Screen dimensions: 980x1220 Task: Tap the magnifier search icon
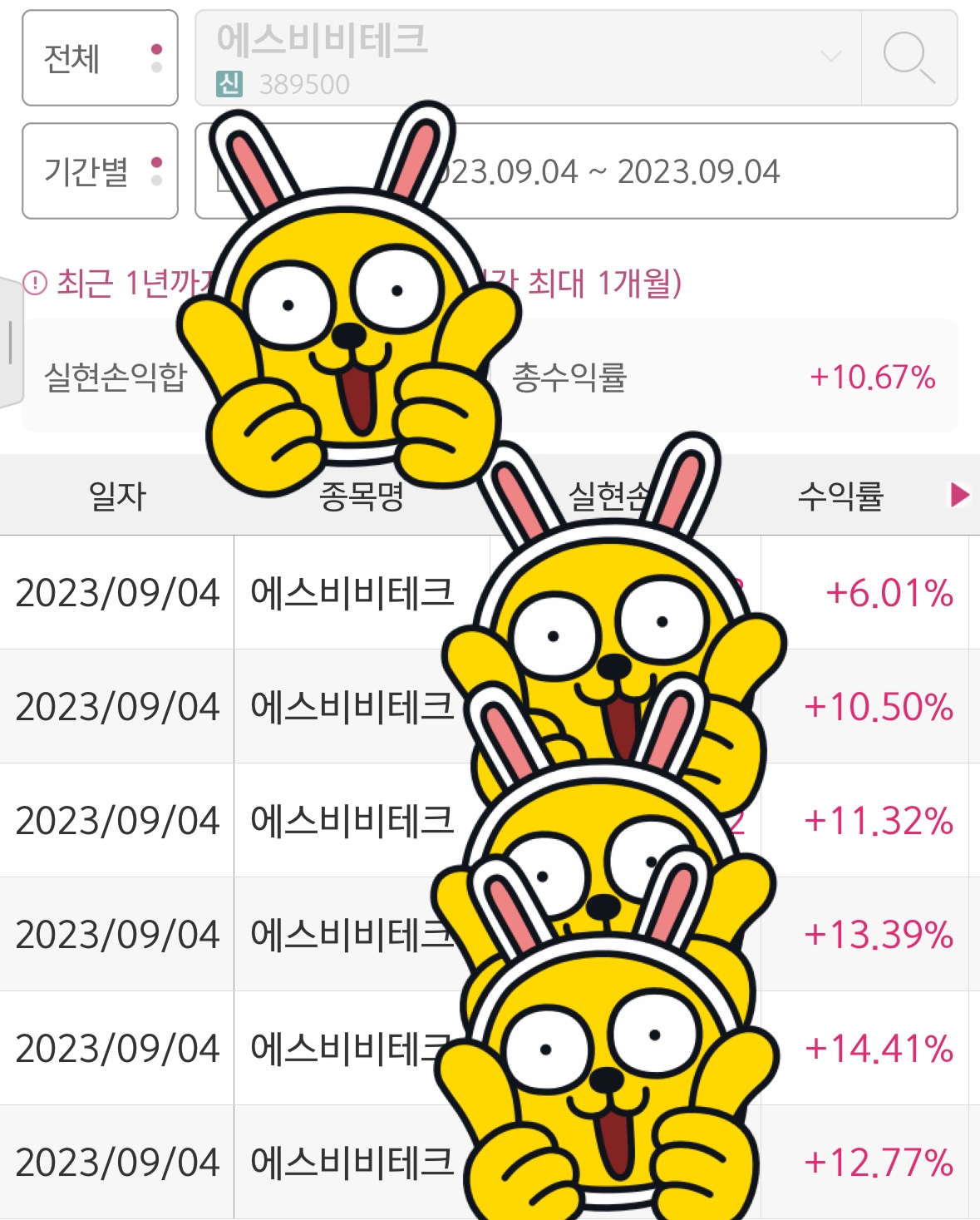click(x=909, y=58)
